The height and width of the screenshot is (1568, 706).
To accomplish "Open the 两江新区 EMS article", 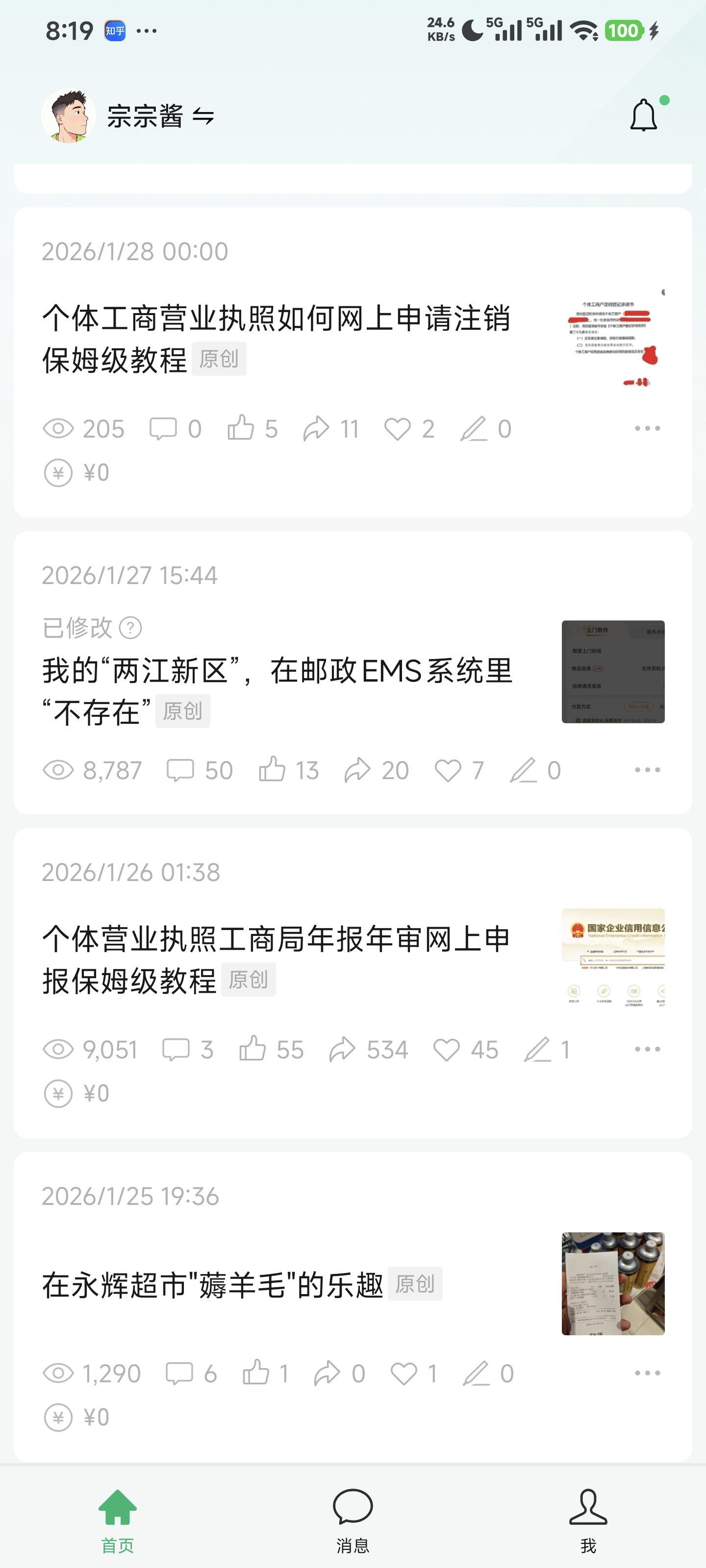I will click(x=277, y=691).
